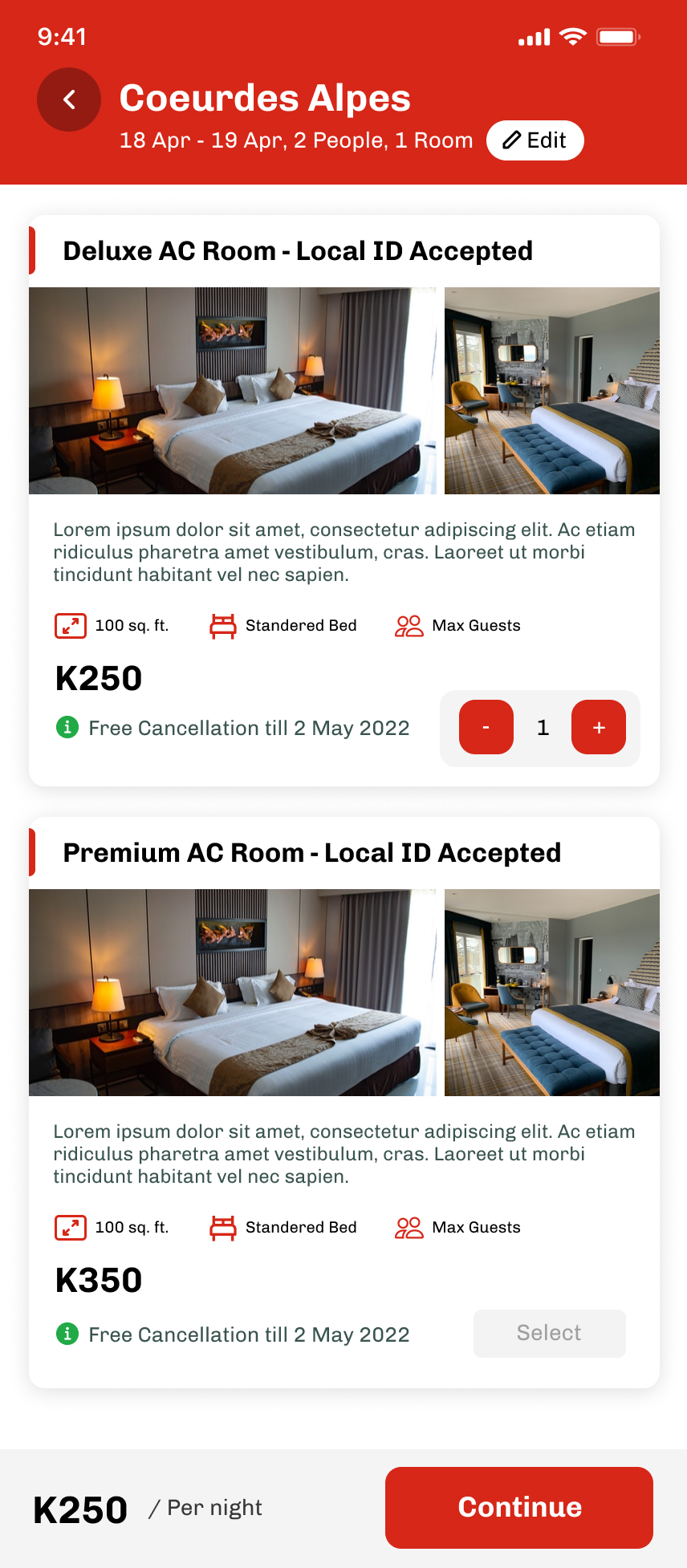View the Deluxe AC Room blue bench photo
Viewport: 687px width, 1568px height.
coord(552,391)
